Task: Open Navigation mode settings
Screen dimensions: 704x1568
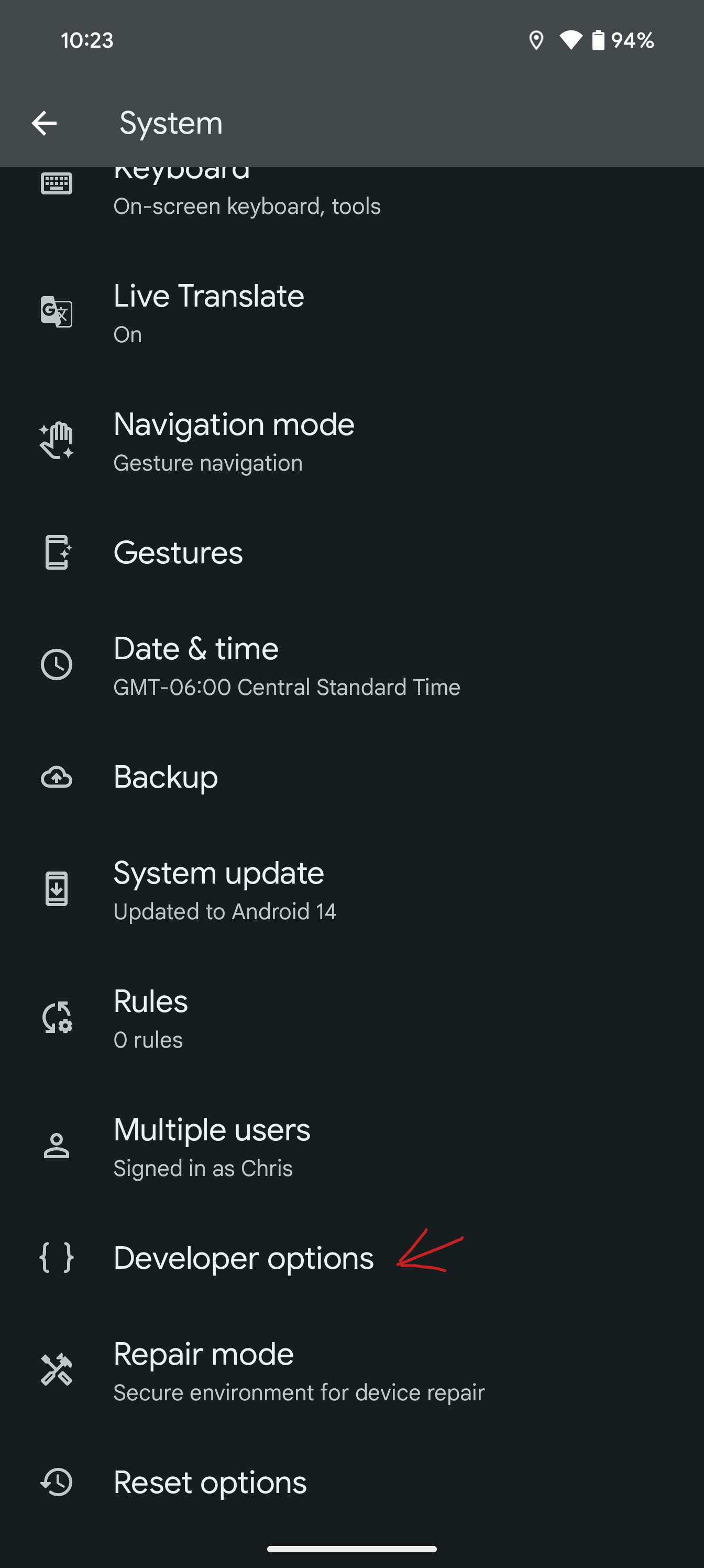Action: click(234, 441)
